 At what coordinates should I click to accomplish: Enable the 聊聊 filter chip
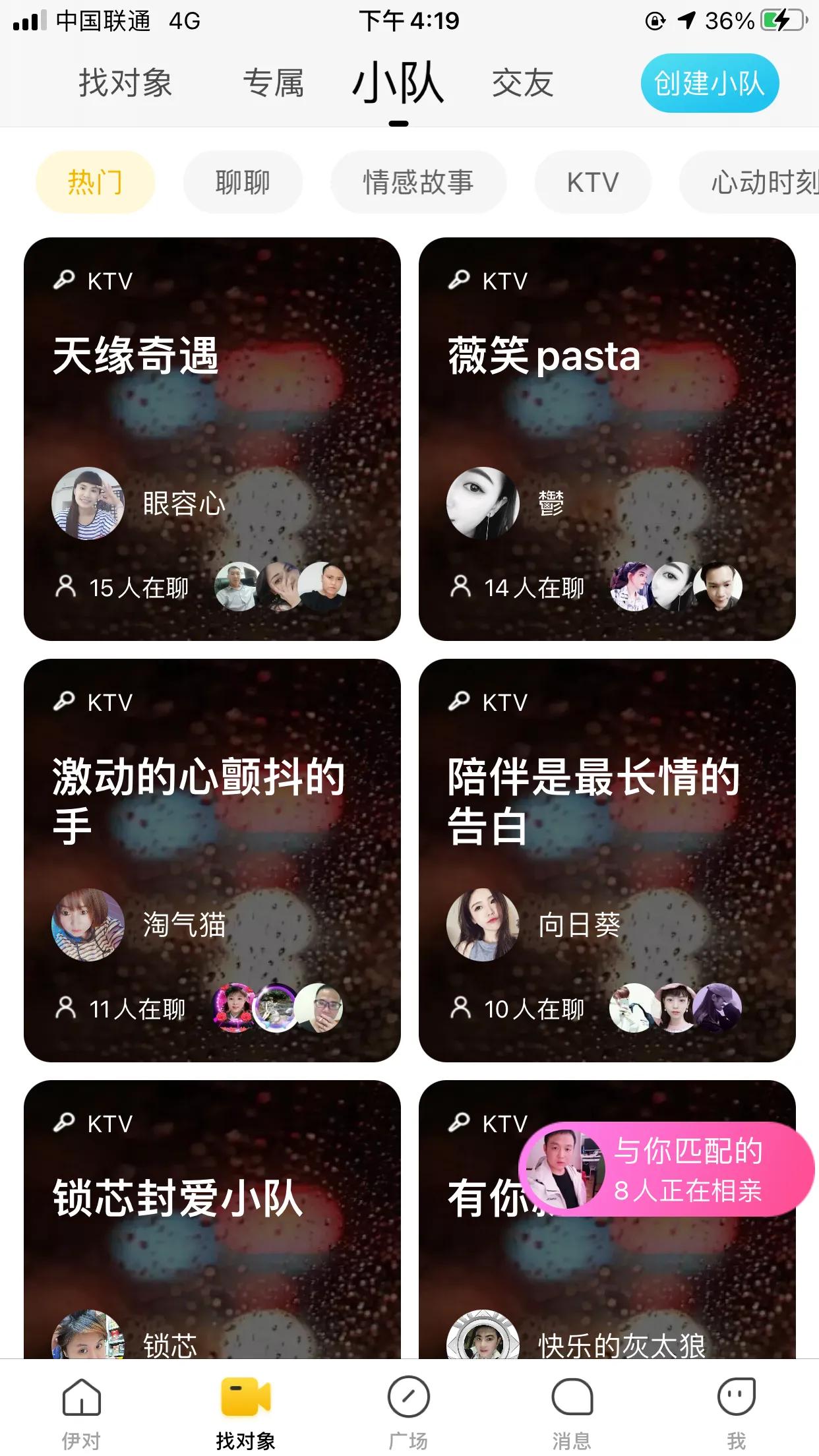pos(243,182)
